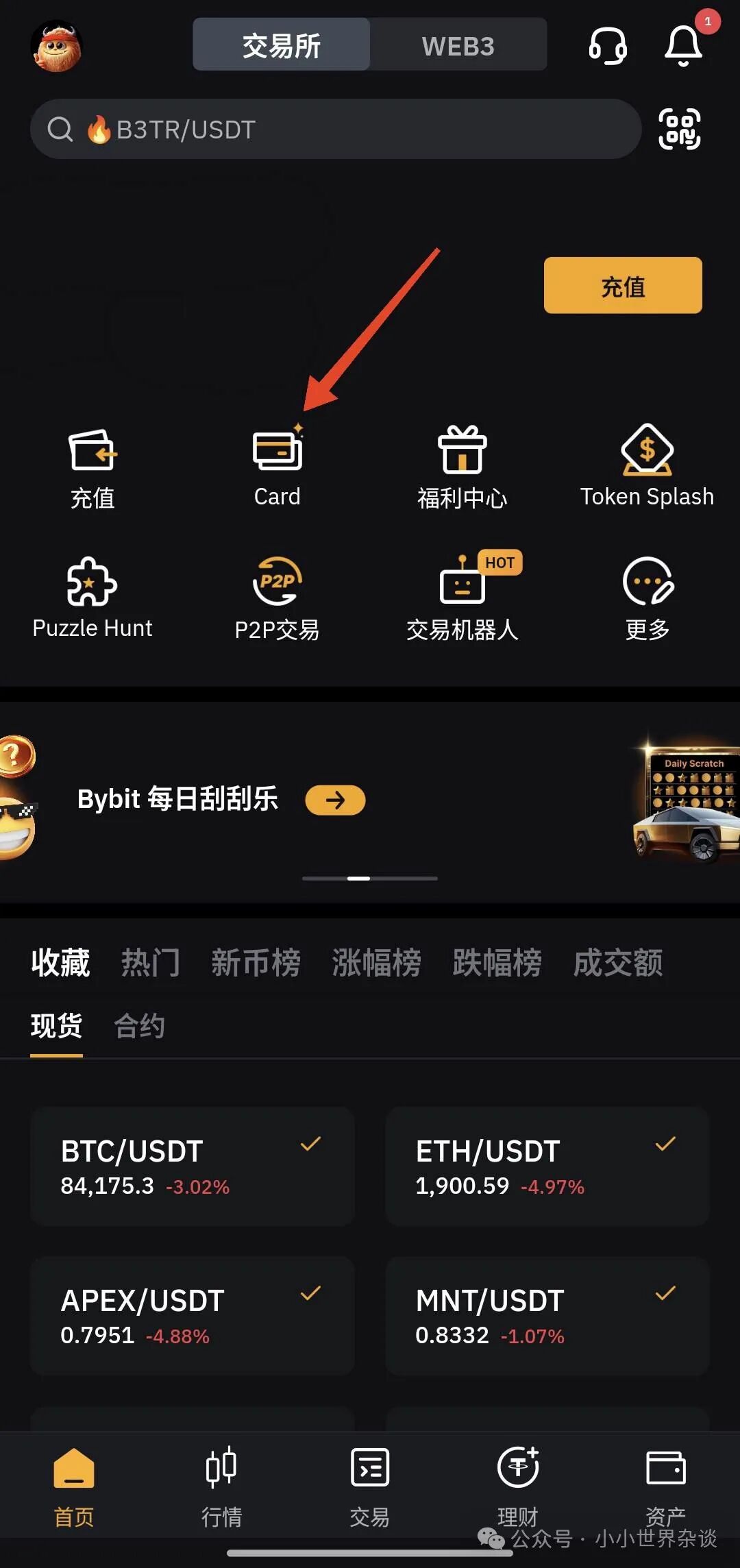Open Puzzle Hunt
Viewport: 740px width, 1568px height.
pyautogui.click(x=92, y=598)
